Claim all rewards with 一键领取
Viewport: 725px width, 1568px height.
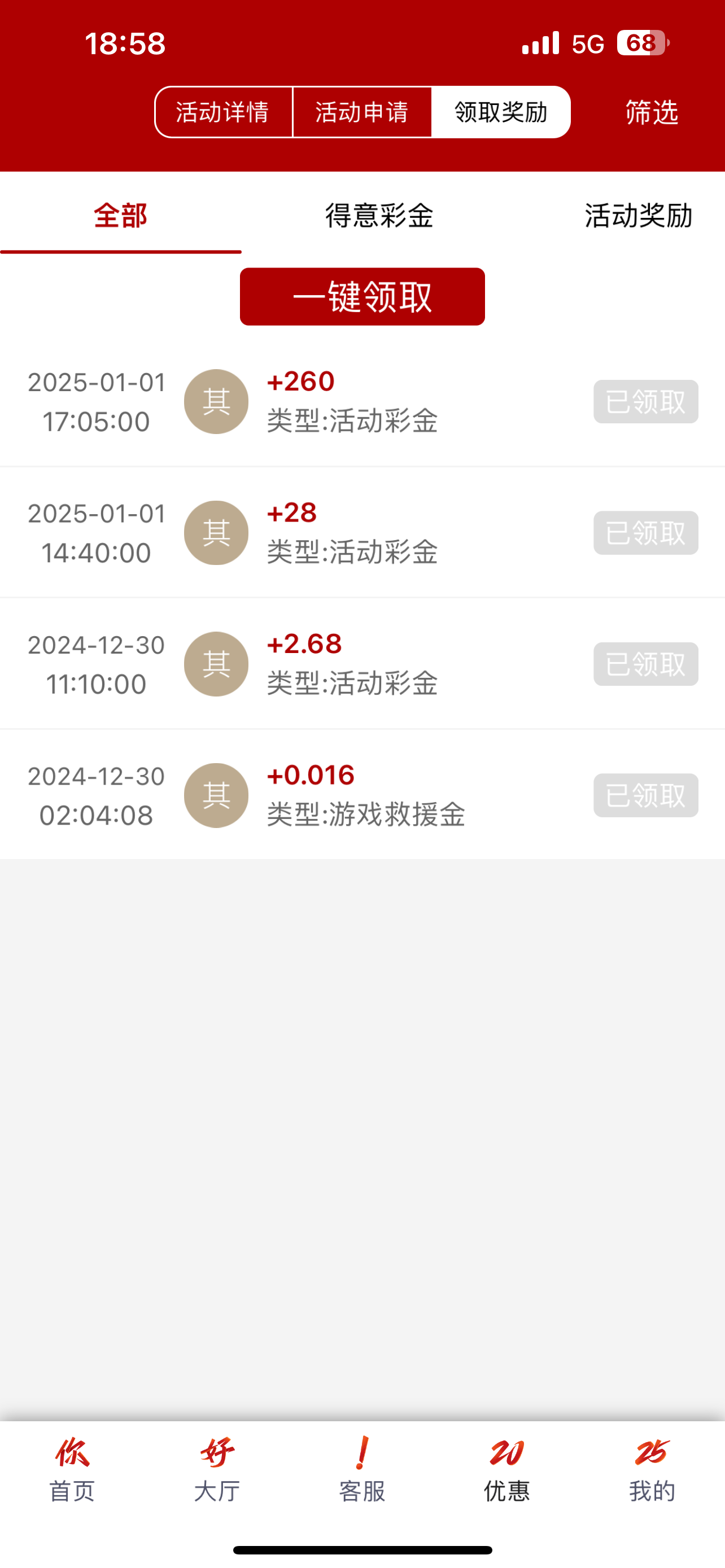click(362, 297)
